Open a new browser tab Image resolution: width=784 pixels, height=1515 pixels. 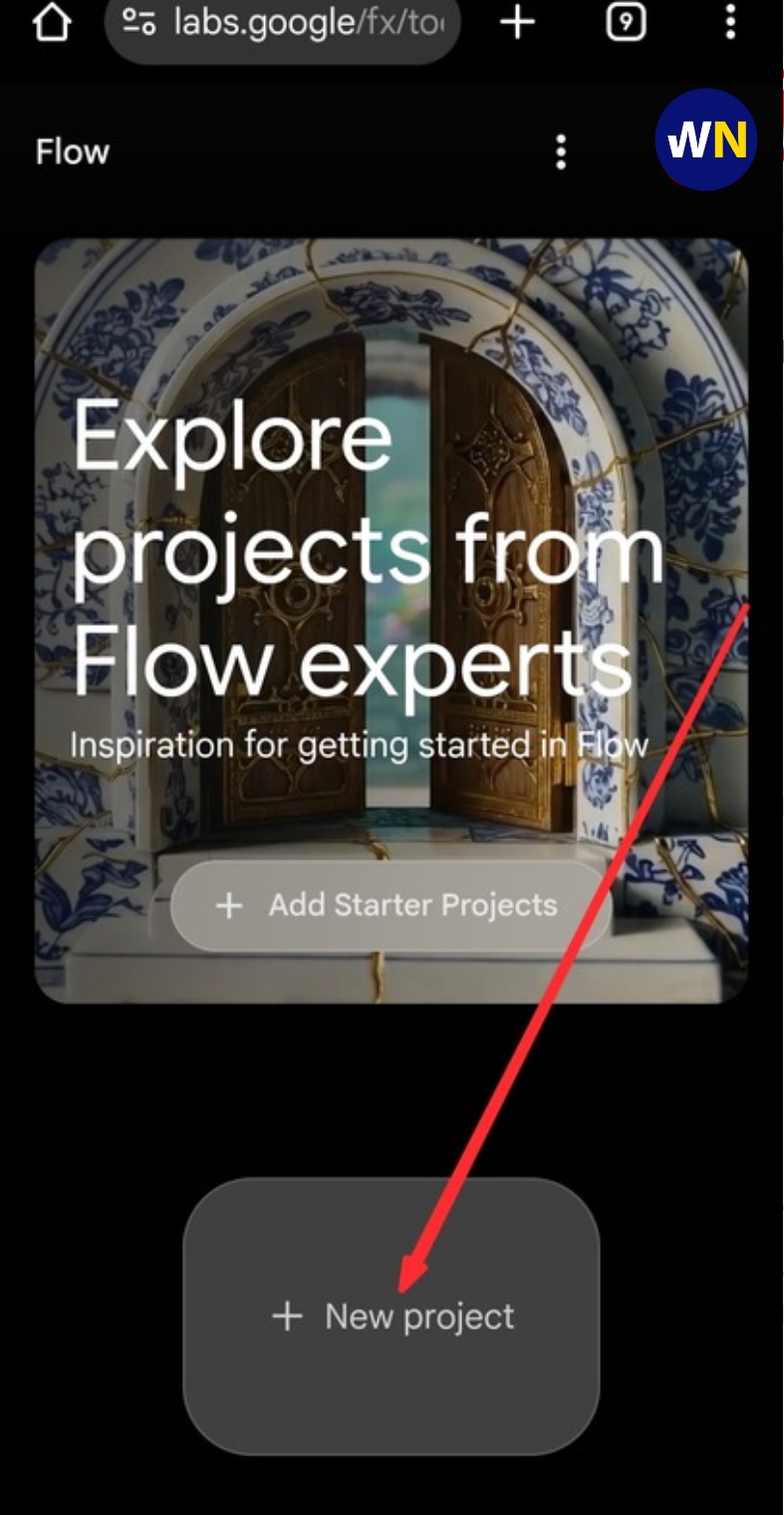click(517, 22)
